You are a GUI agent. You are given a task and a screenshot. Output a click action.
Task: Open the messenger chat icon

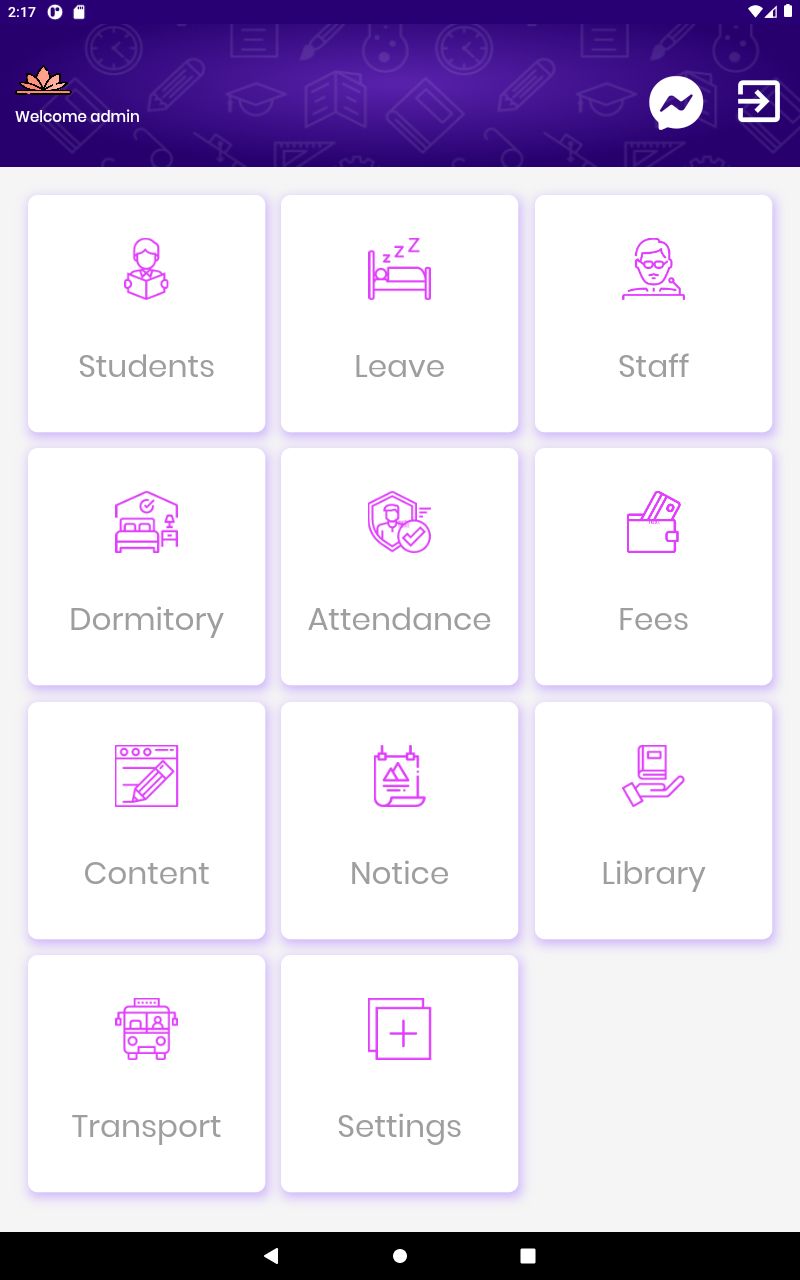pyautogui.click(x=676, y=103)
